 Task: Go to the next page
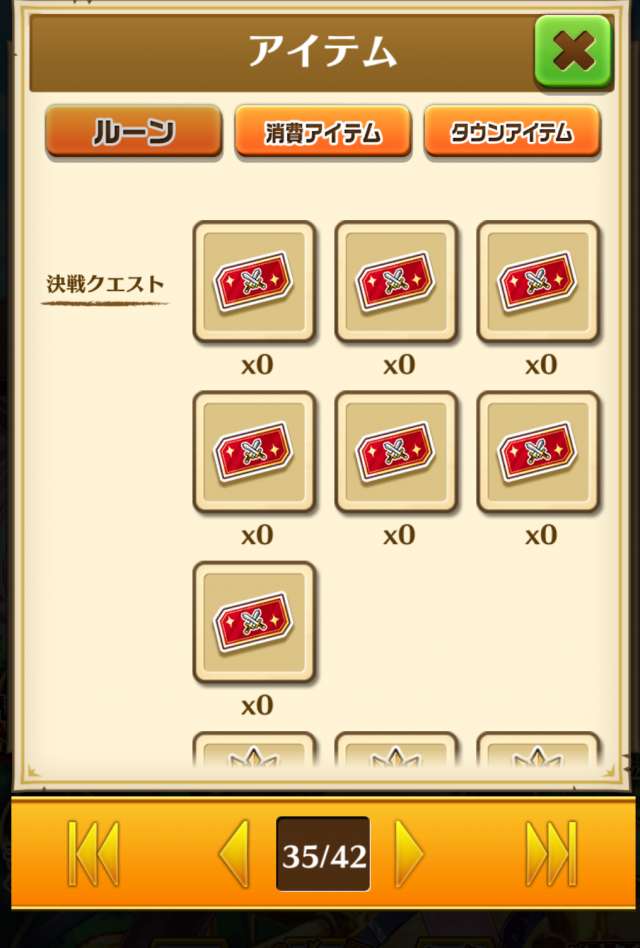pos(408,853)
